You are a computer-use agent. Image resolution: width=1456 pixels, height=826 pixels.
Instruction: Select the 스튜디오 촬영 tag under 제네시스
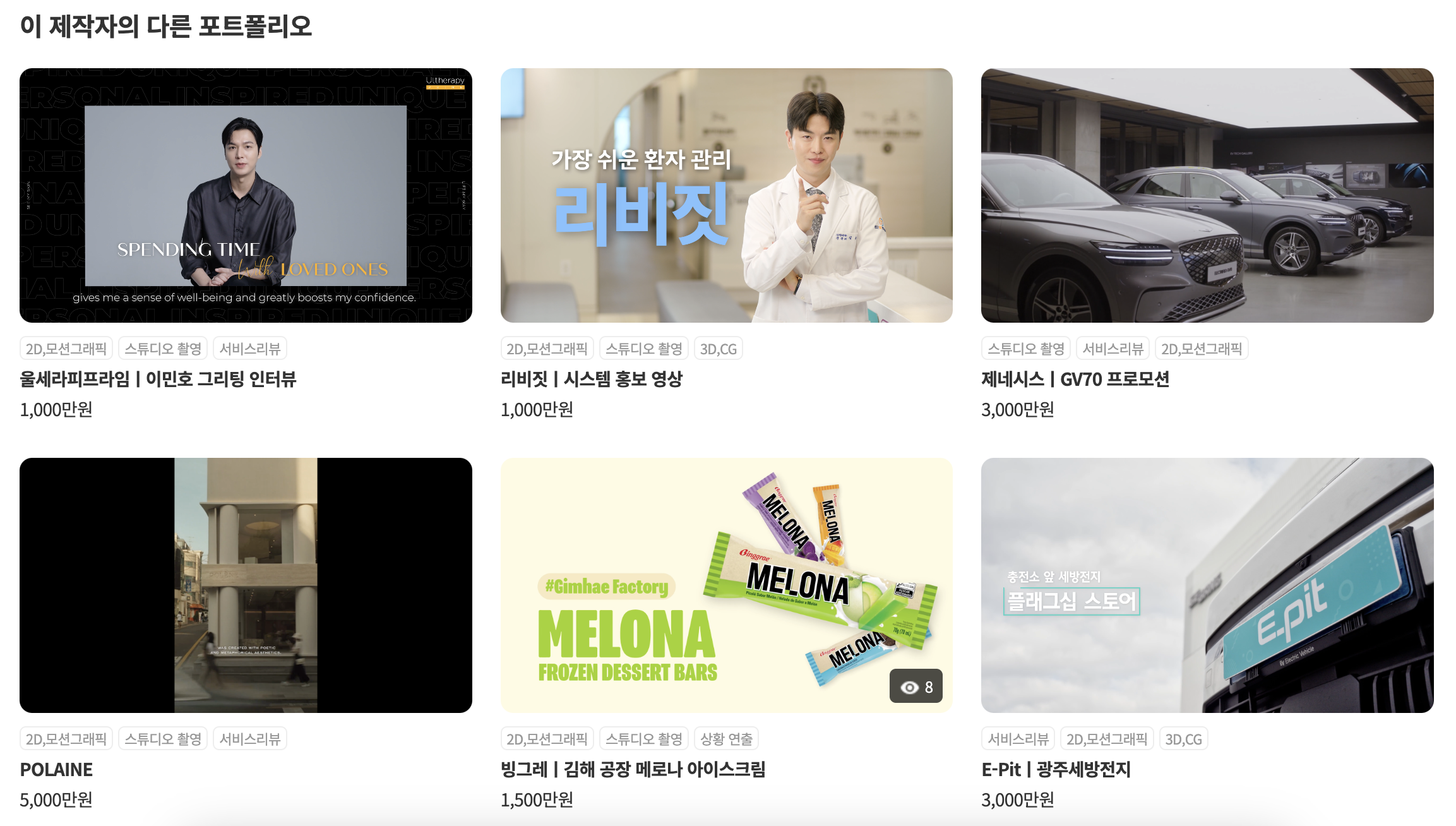[x=1025, y=349]
